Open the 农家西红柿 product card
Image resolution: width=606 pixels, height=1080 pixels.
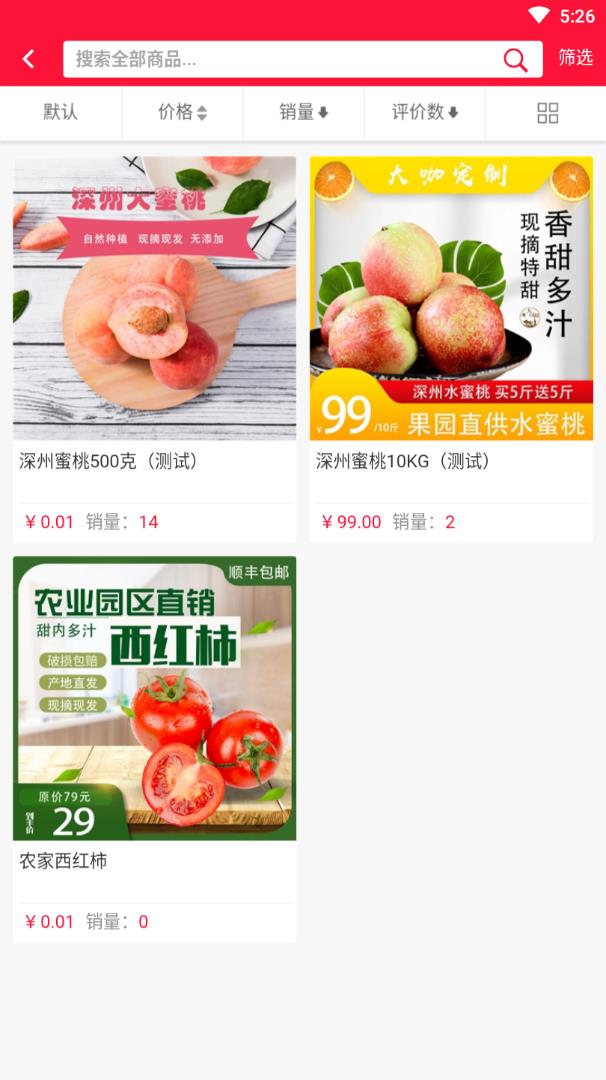[x=154, y=748]
